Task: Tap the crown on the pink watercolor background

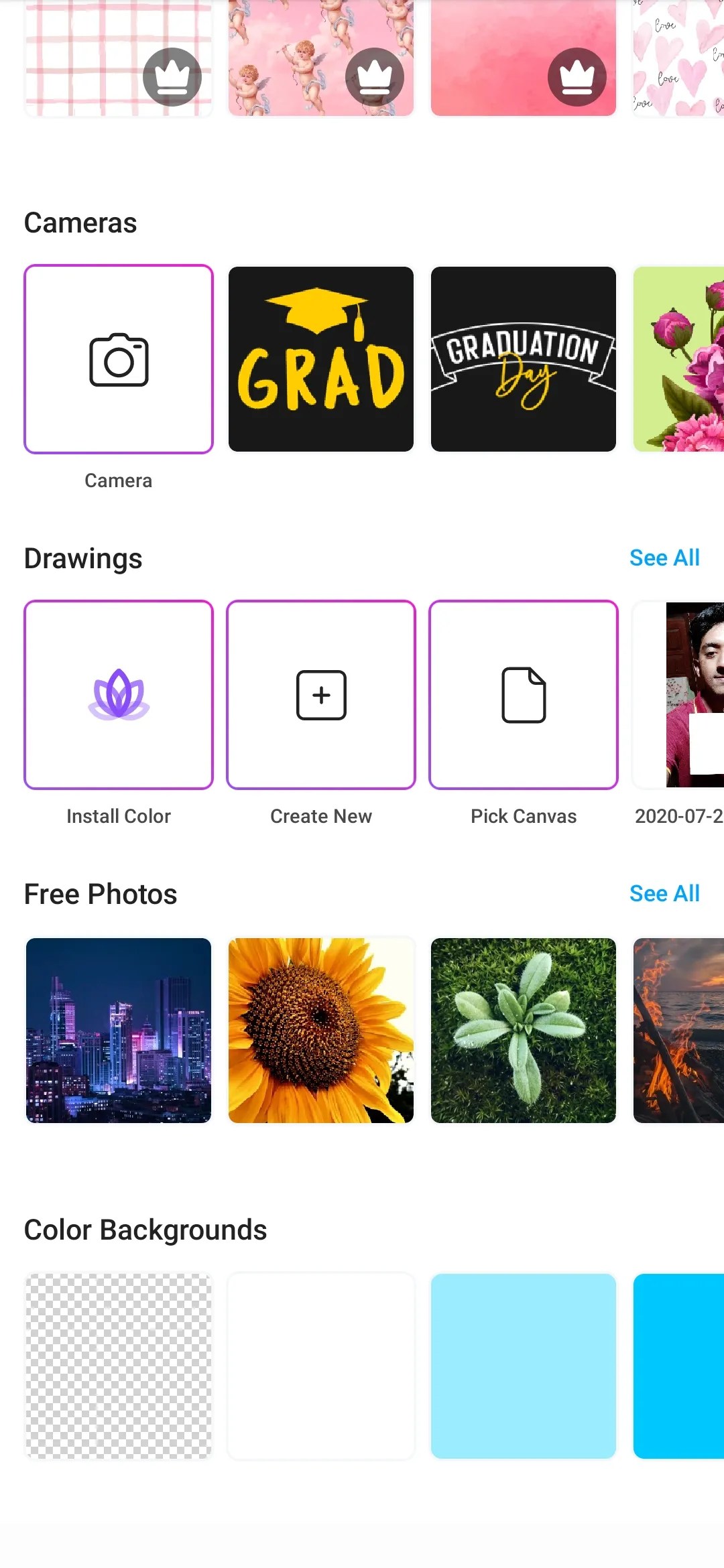Action: tap(577, 76)
